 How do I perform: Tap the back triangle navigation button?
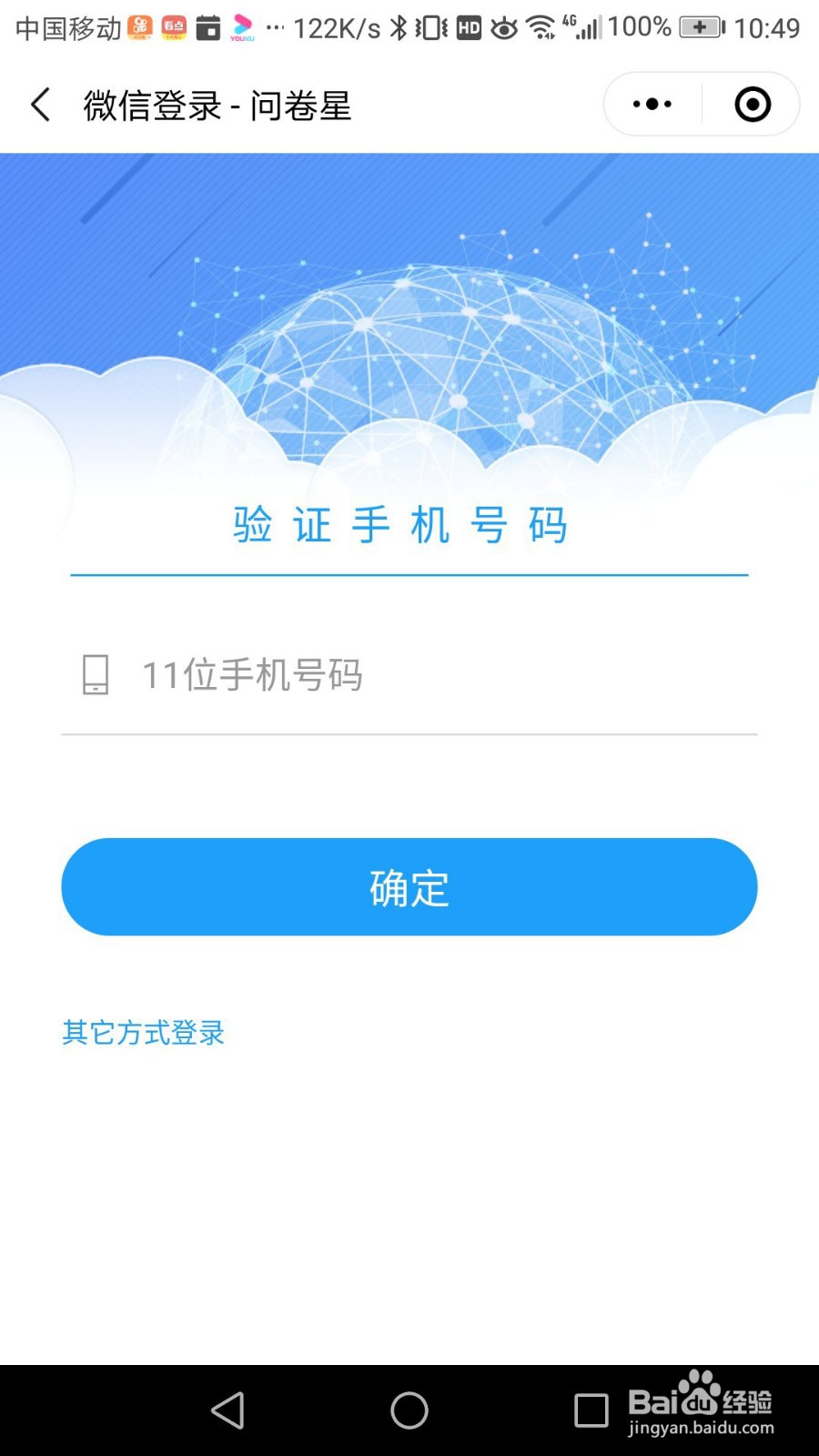(x=227, y=1409)
